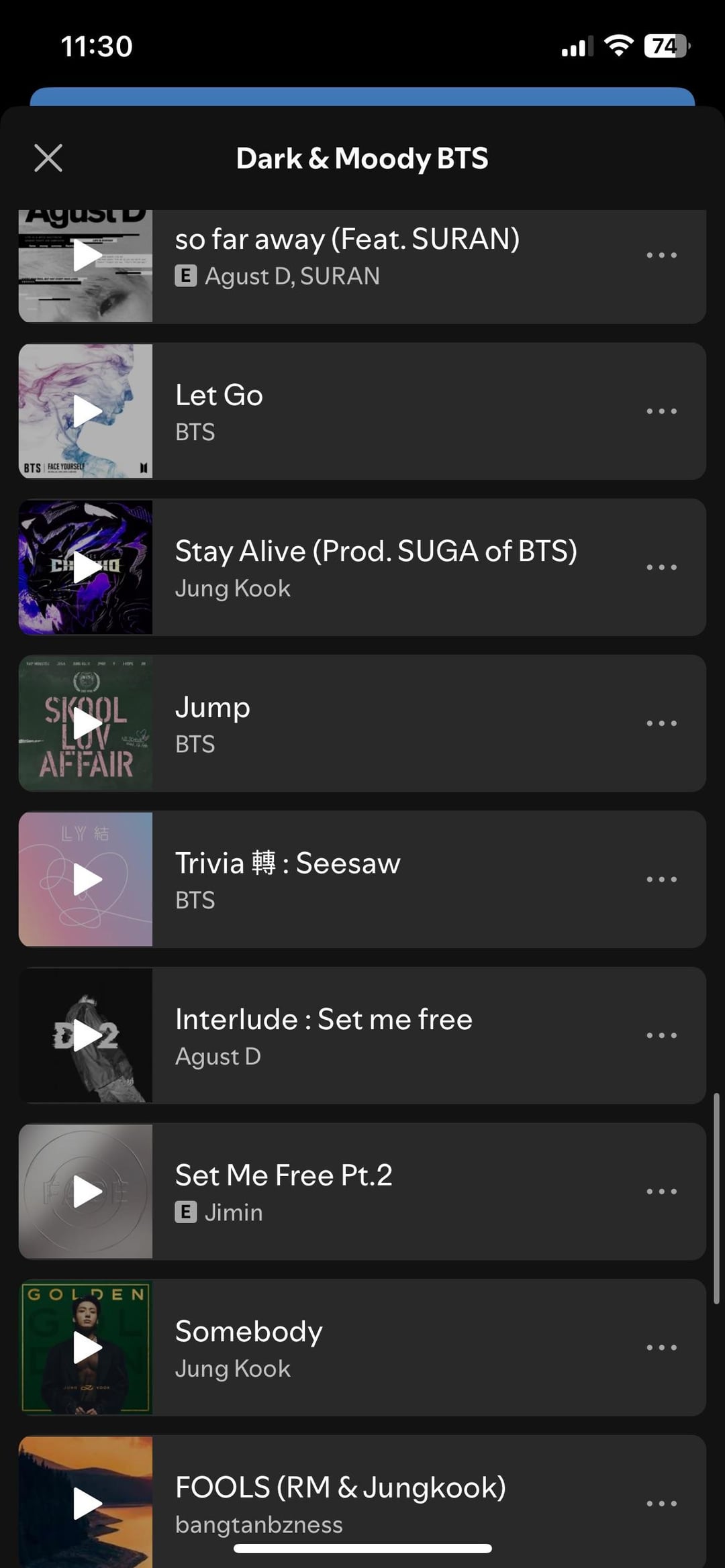Play so far away (Feat. SURAN)

pyautogui.click(x=87, y=256)
